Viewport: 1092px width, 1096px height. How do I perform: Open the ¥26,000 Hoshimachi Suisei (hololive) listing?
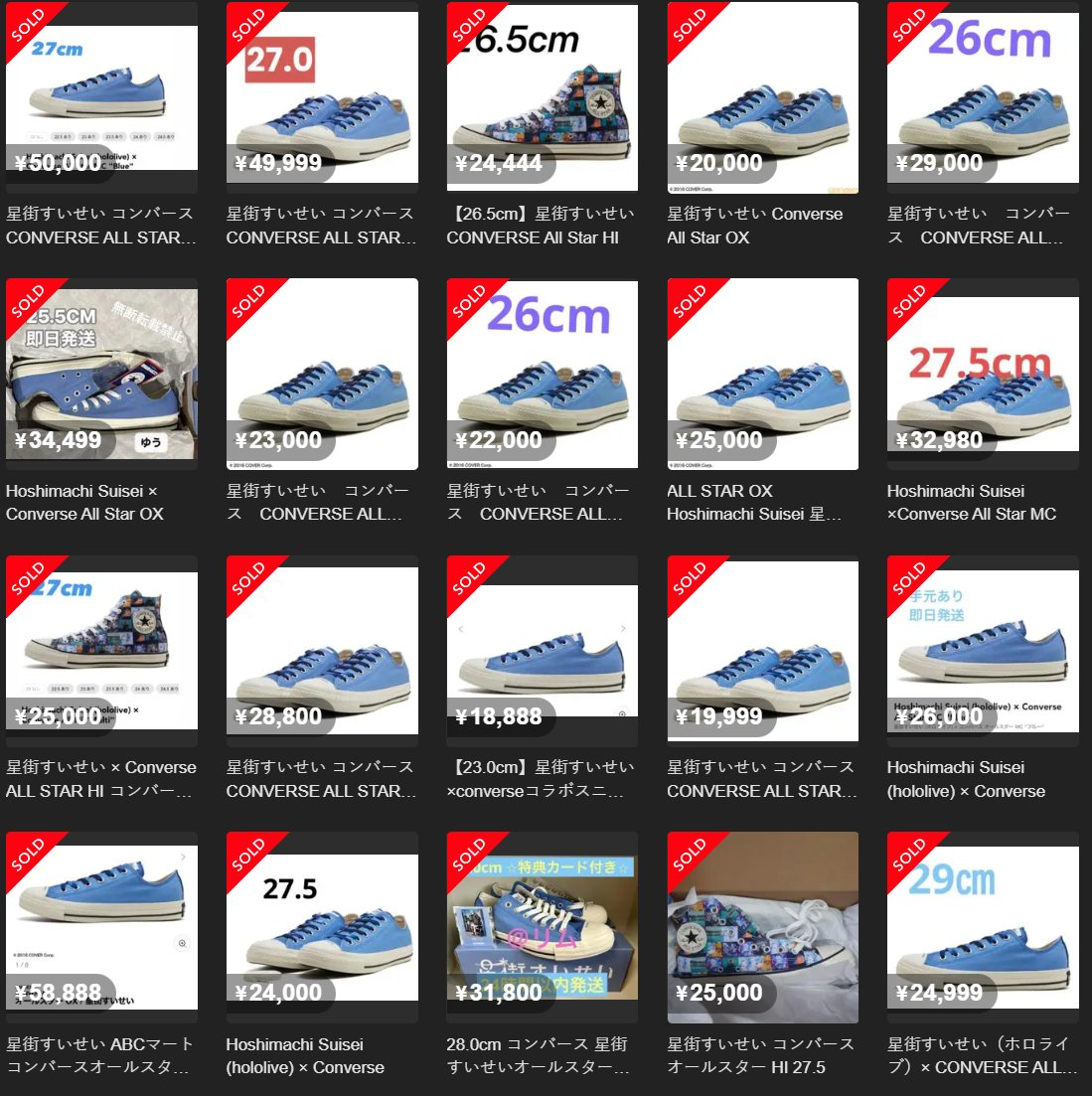tap(983, 651)
